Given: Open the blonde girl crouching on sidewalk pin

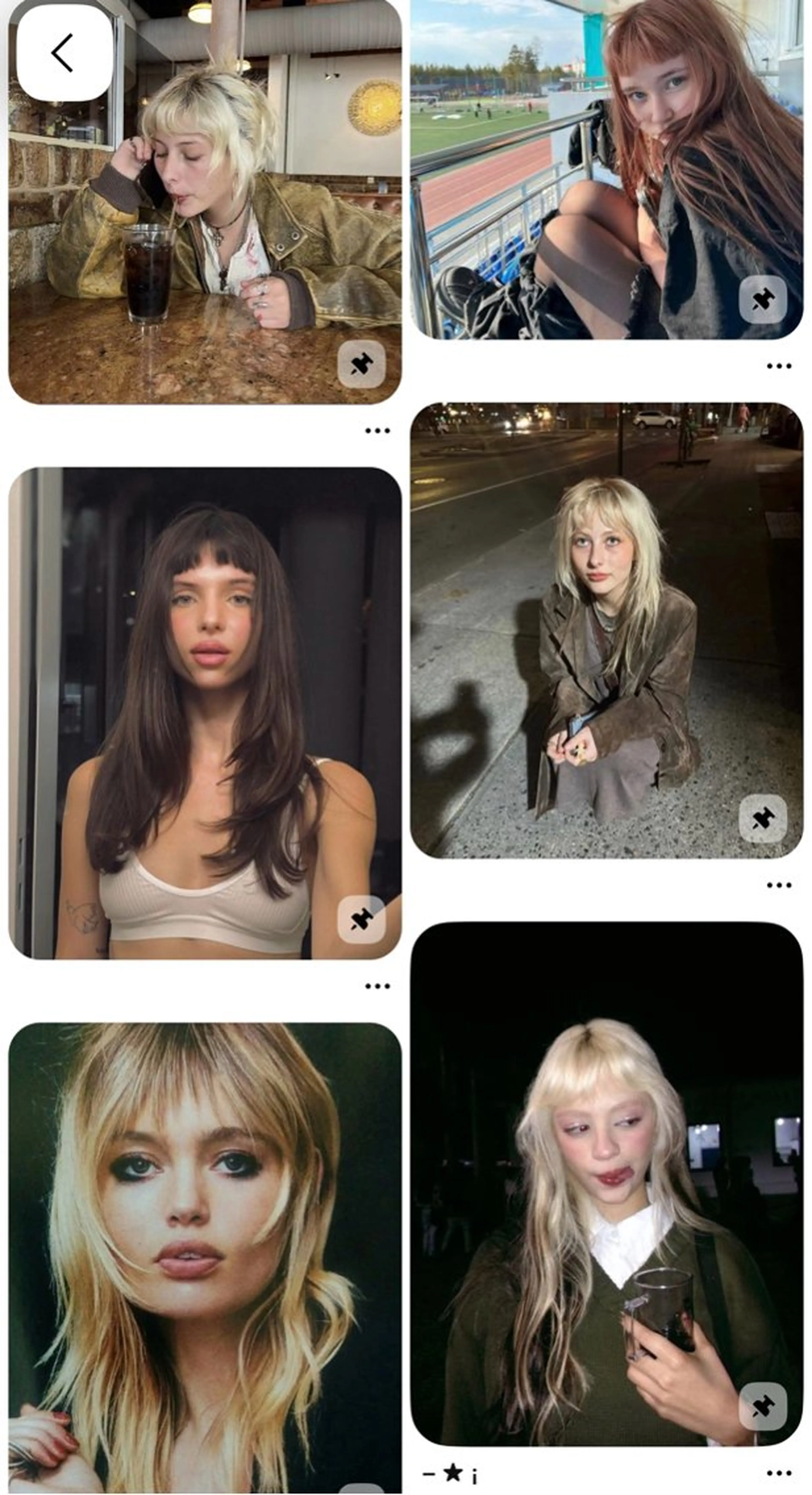Looking at the screenshot, I should click(x=606, y=630).
